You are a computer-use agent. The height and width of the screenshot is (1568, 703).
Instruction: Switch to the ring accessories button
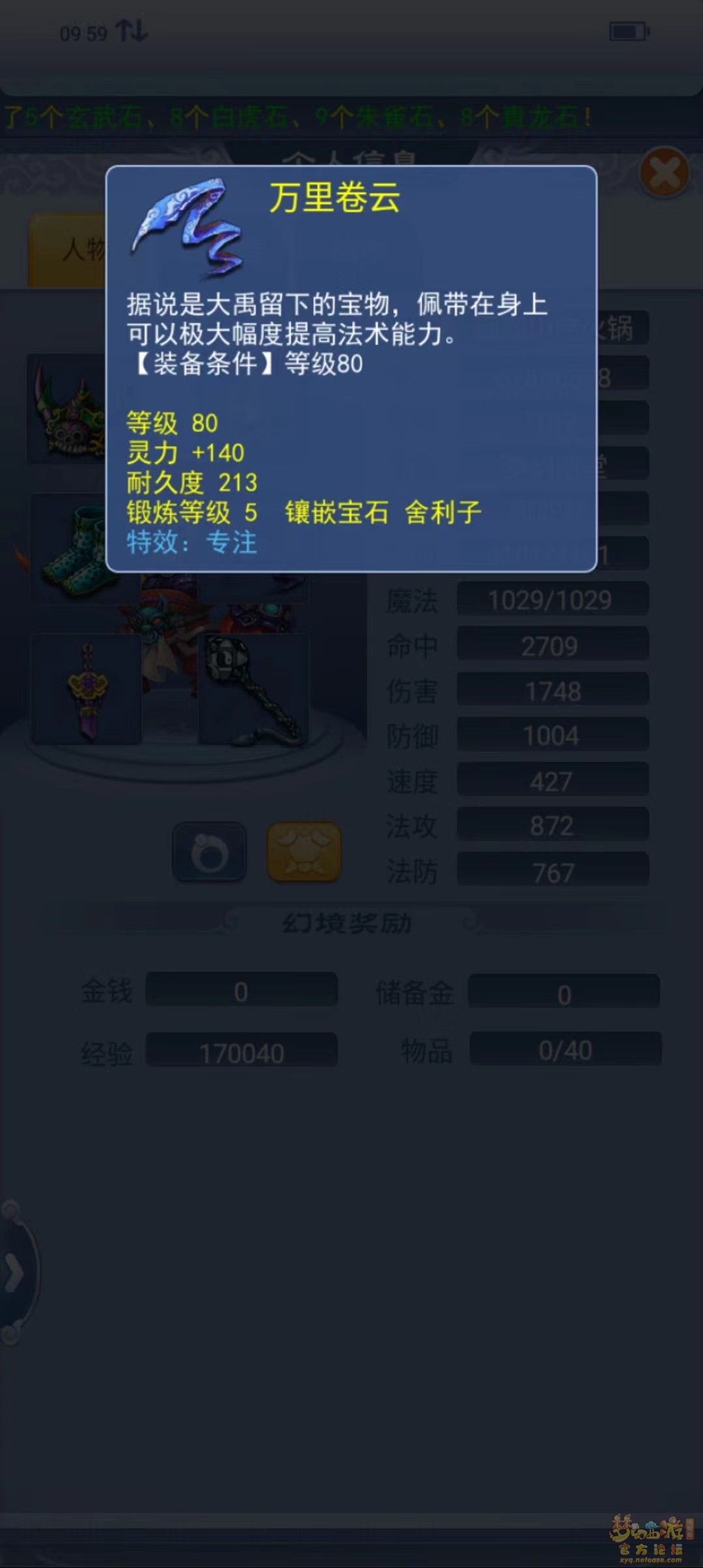[210, 852]
